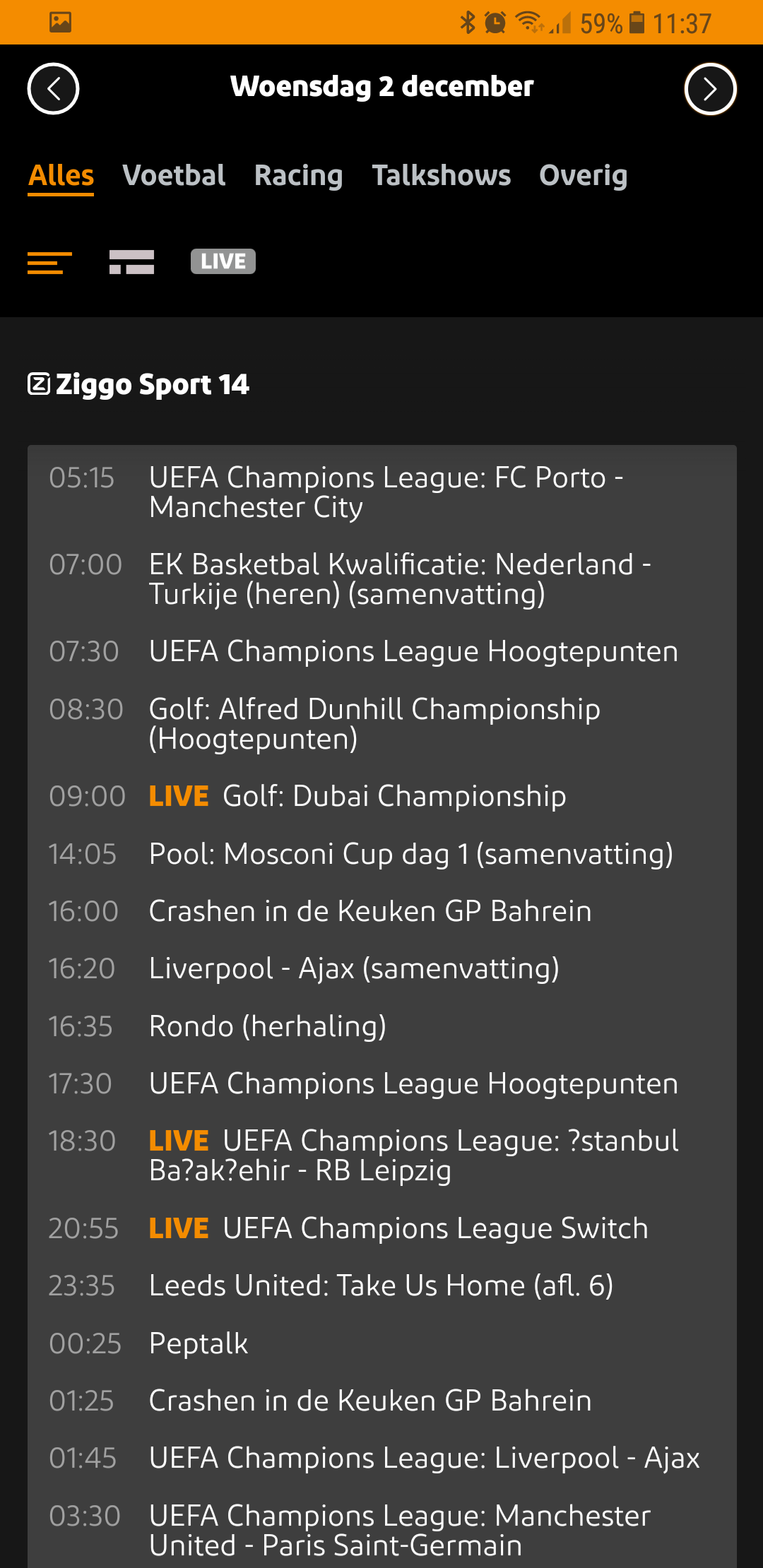Switch to the Voetbal tab

click(174, 176)
